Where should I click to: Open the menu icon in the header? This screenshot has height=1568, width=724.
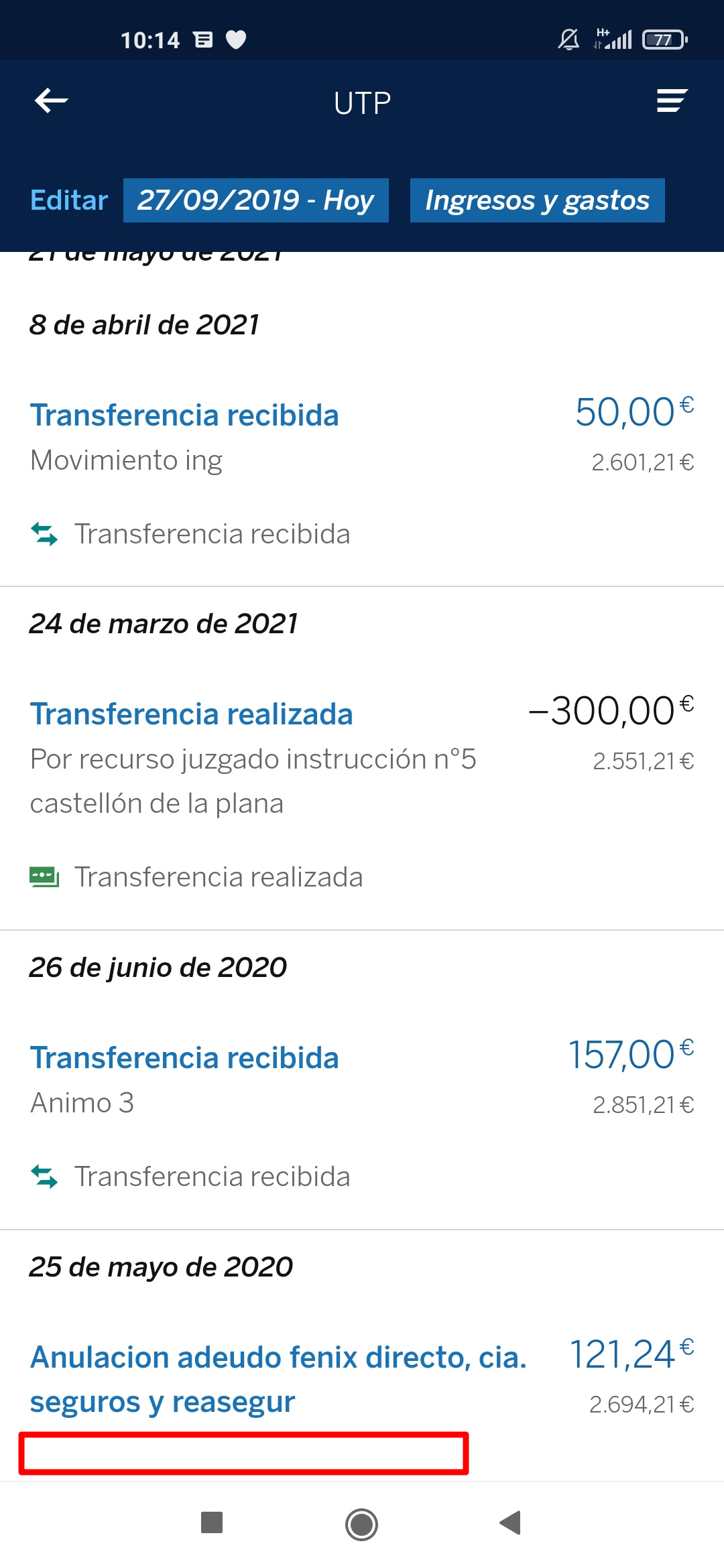coord(672,101)
